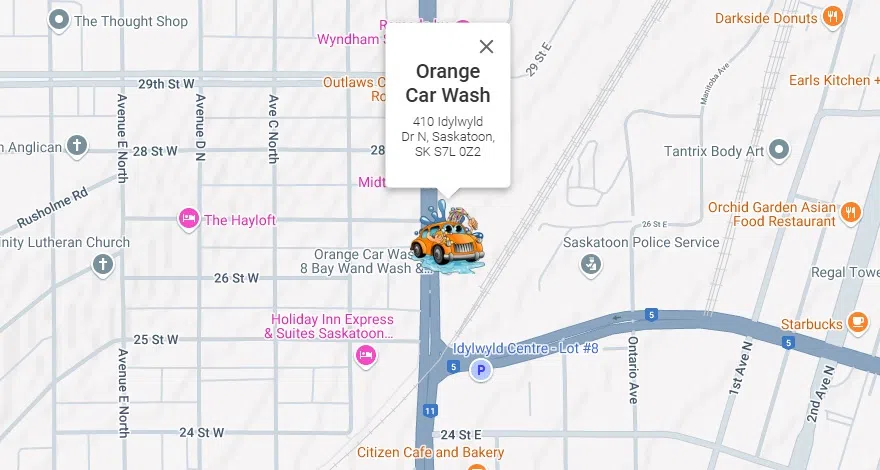Open The Thought Shop marker
The width and height of the screenshot is (880, 470).
pyautogui.click(x=59, y=19)
